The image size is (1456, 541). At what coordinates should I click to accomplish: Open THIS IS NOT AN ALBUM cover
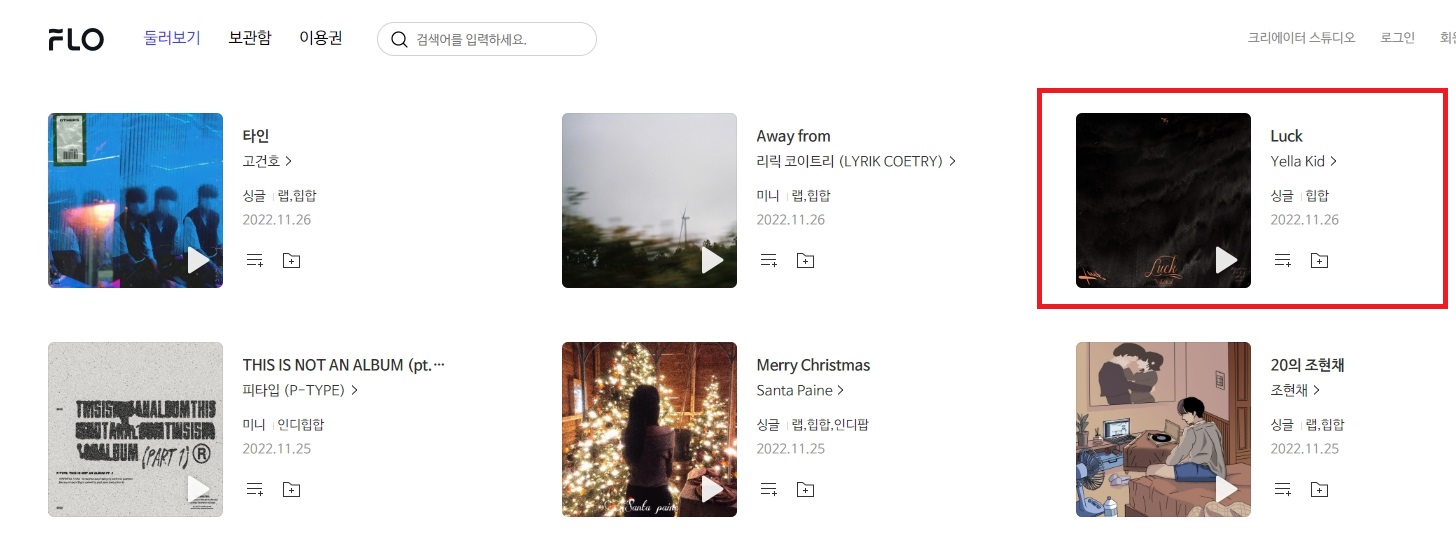tap(135, 429)
